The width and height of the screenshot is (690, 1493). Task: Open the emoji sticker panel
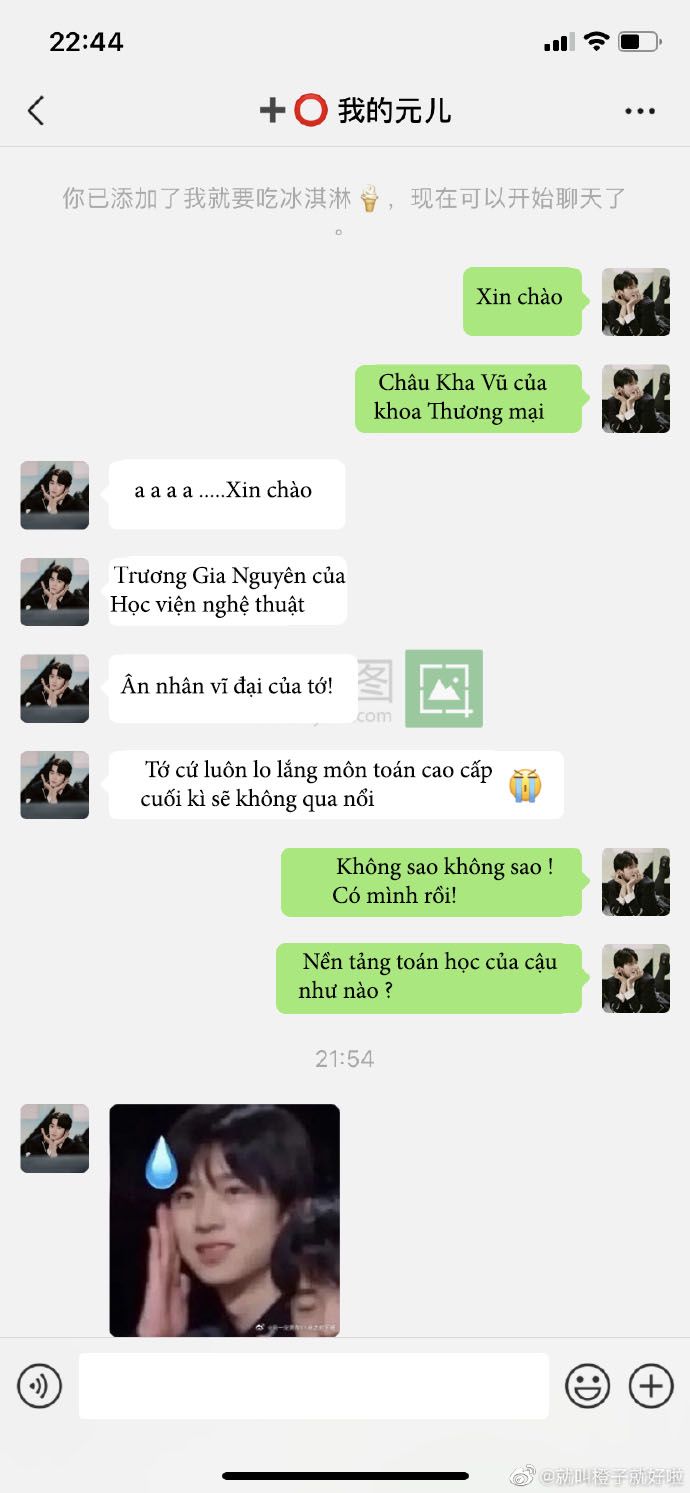pos(587,1386)
